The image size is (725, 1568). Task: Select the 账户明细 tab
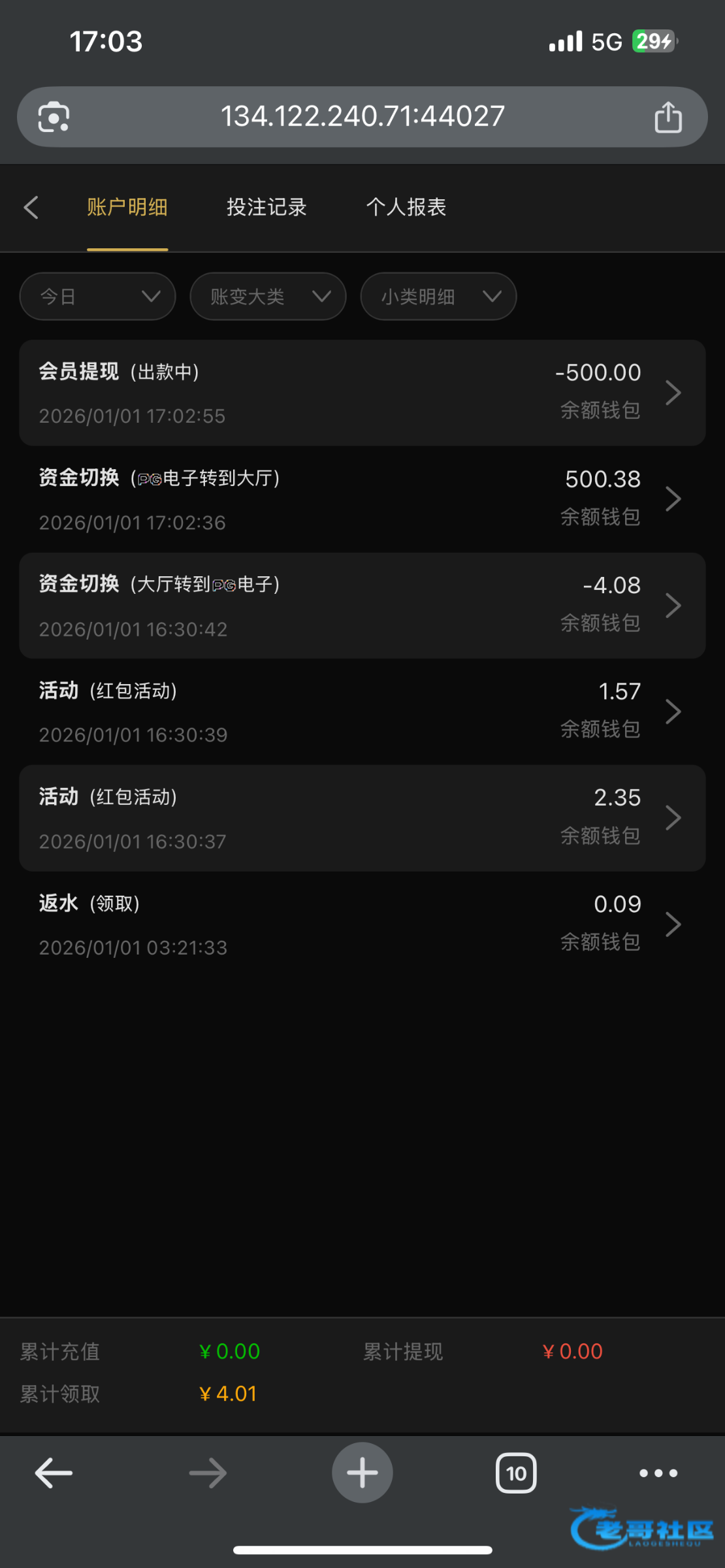point(127,208)
